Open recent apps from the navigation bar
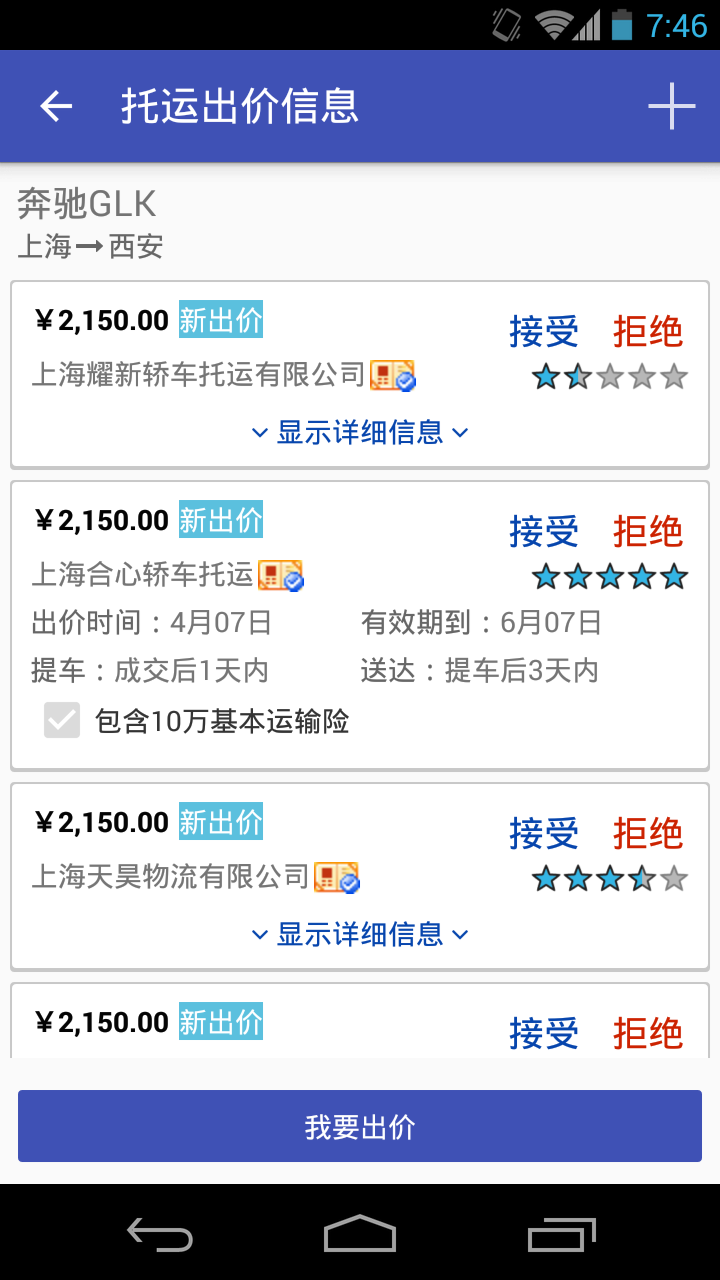The image size is (720, 1280). (x=562, y=1233)
